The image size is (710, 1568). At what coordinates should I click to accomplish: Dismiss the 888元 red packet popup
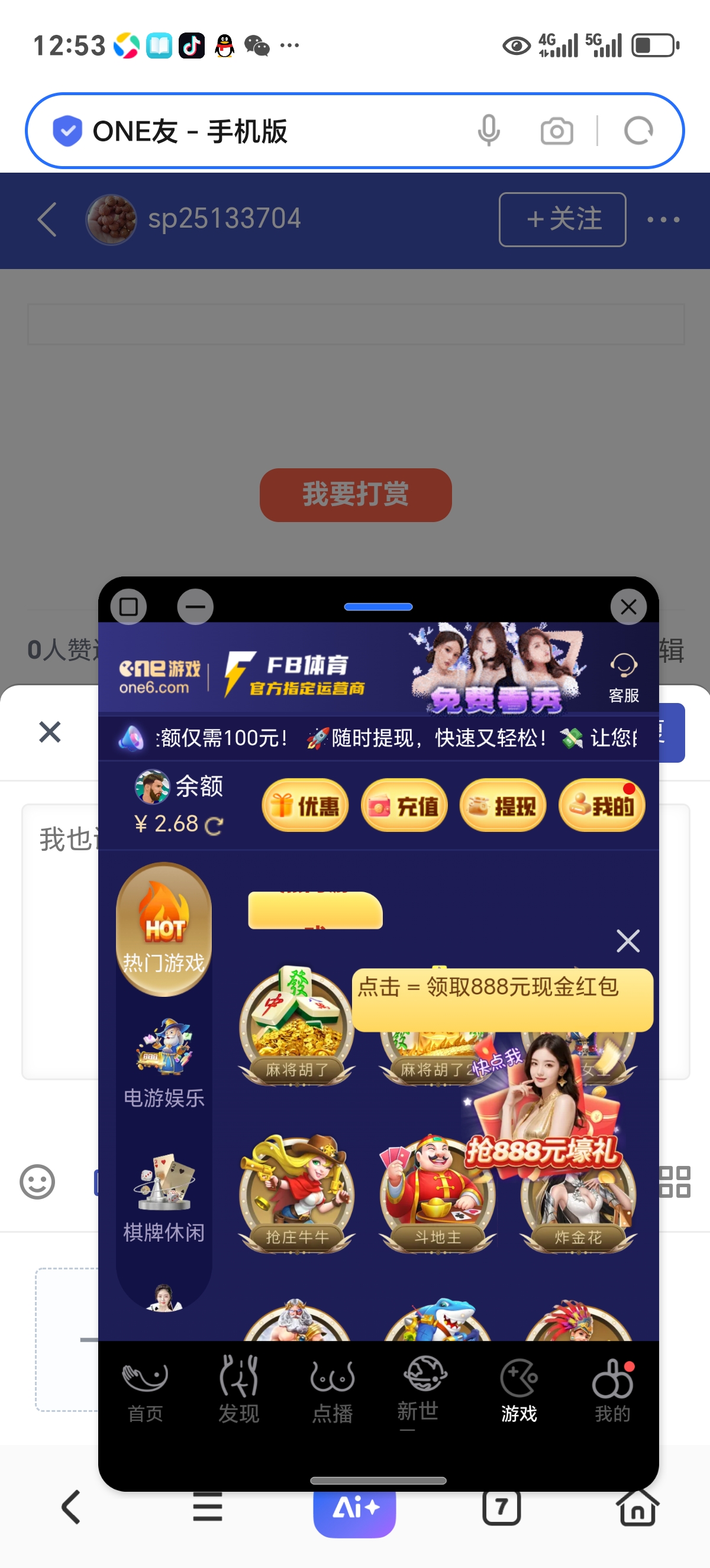tap(628, 941)
